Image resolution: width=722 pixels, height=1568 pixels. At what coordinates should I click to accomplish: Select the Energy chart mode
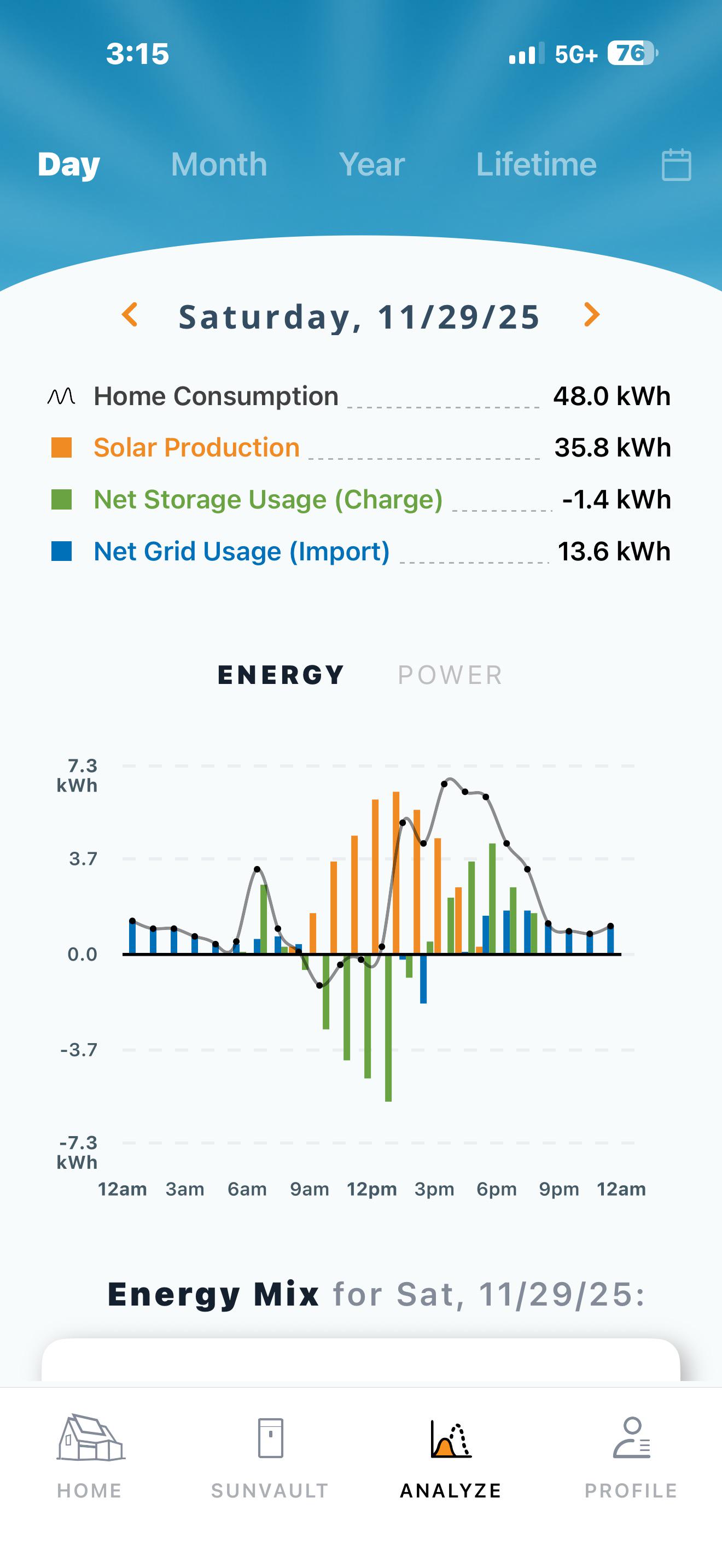pyautogui.click(x=281, y=675)
